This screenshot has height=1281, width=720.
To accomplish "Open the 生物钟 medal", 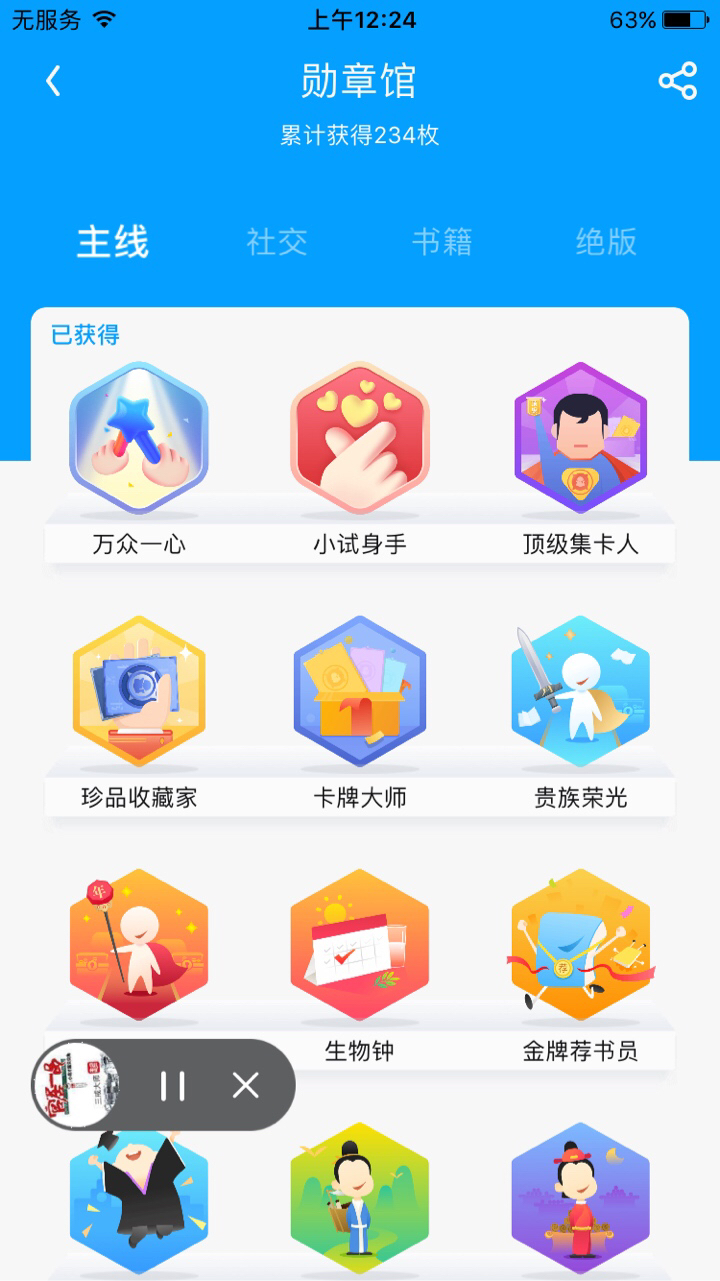I will (x=360, y=945).
